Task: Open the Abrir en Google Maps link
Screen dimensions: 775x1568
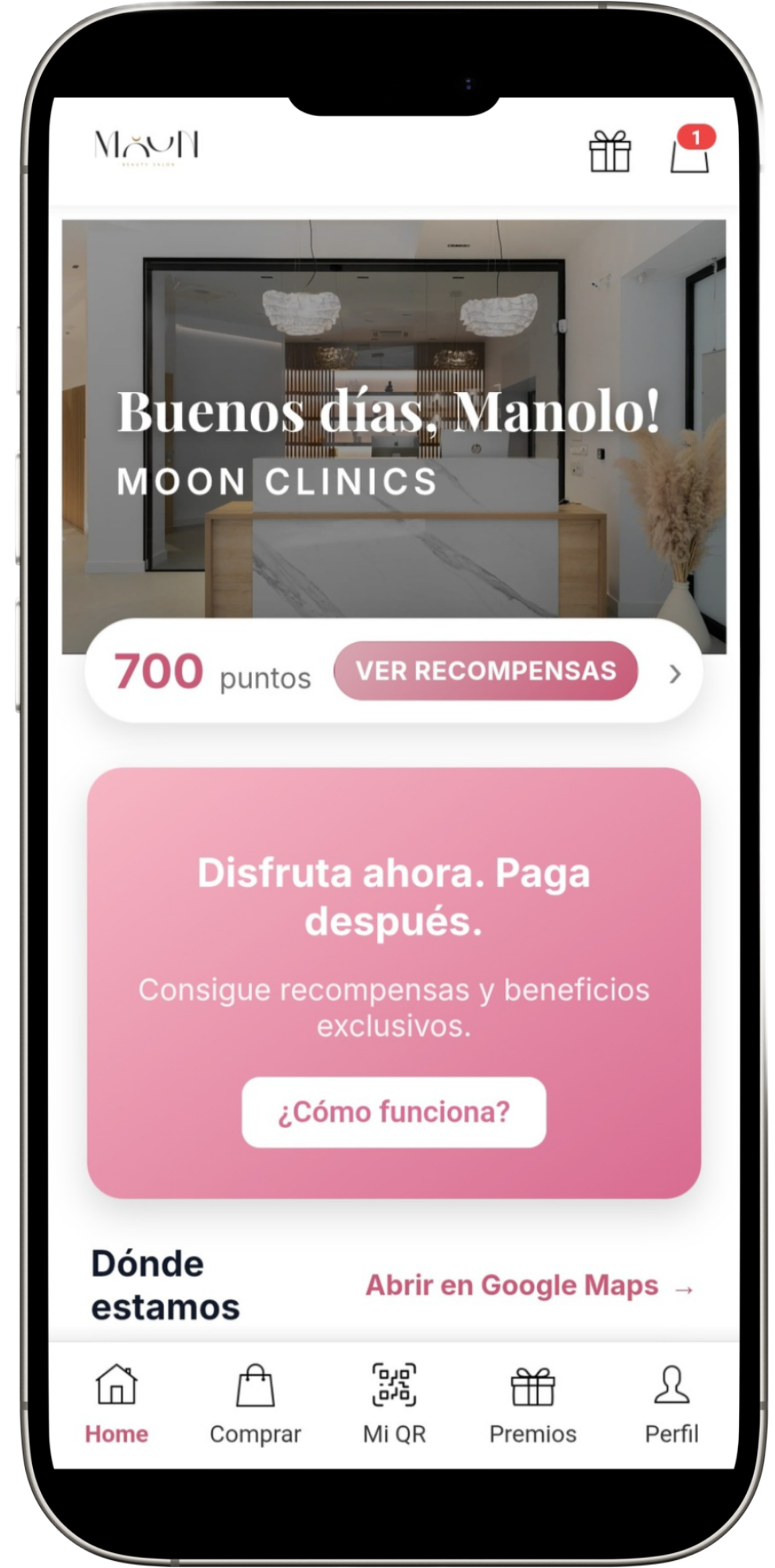Action: pyautogui.click(x=529, y=1286)
